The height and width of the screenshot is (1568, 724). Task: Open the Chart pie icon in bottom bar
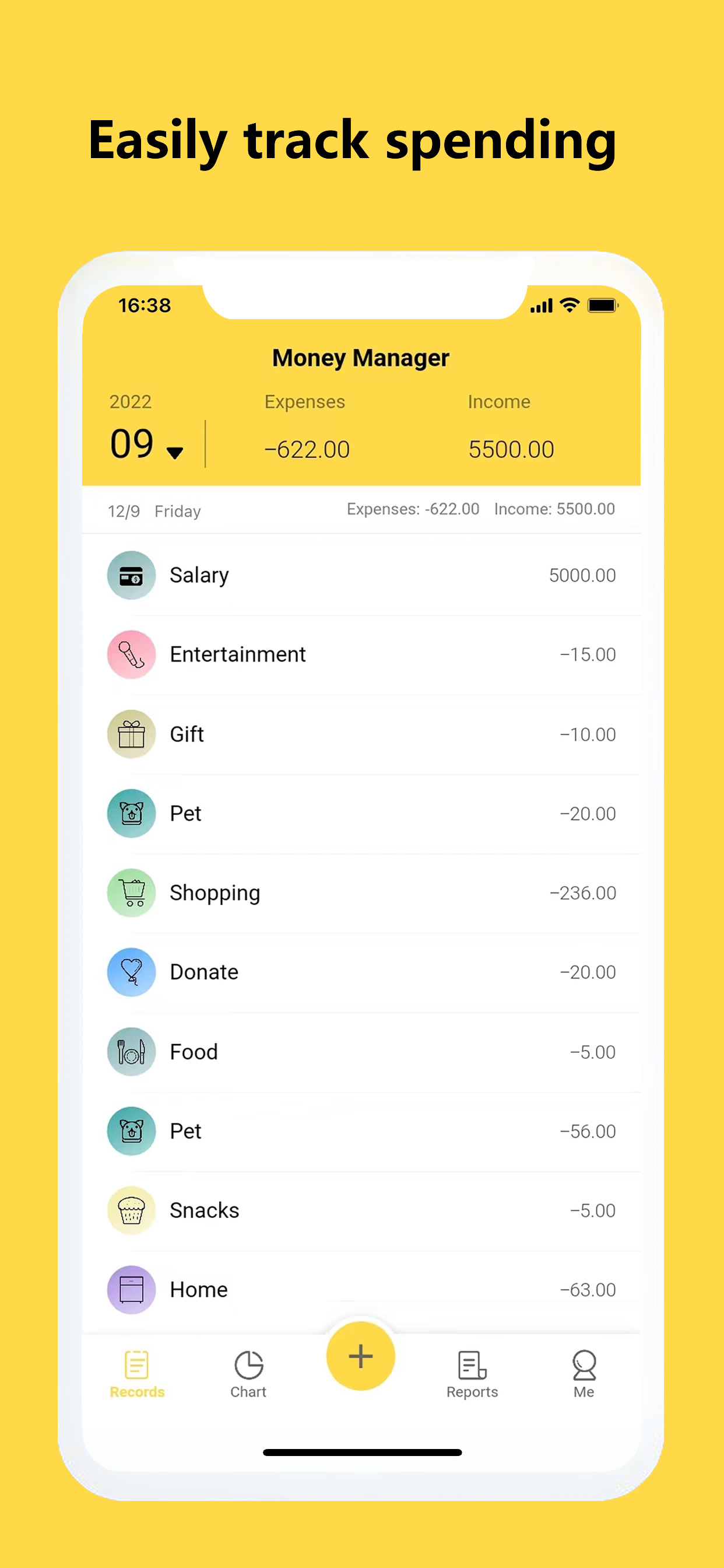[x=248, y=1363]
